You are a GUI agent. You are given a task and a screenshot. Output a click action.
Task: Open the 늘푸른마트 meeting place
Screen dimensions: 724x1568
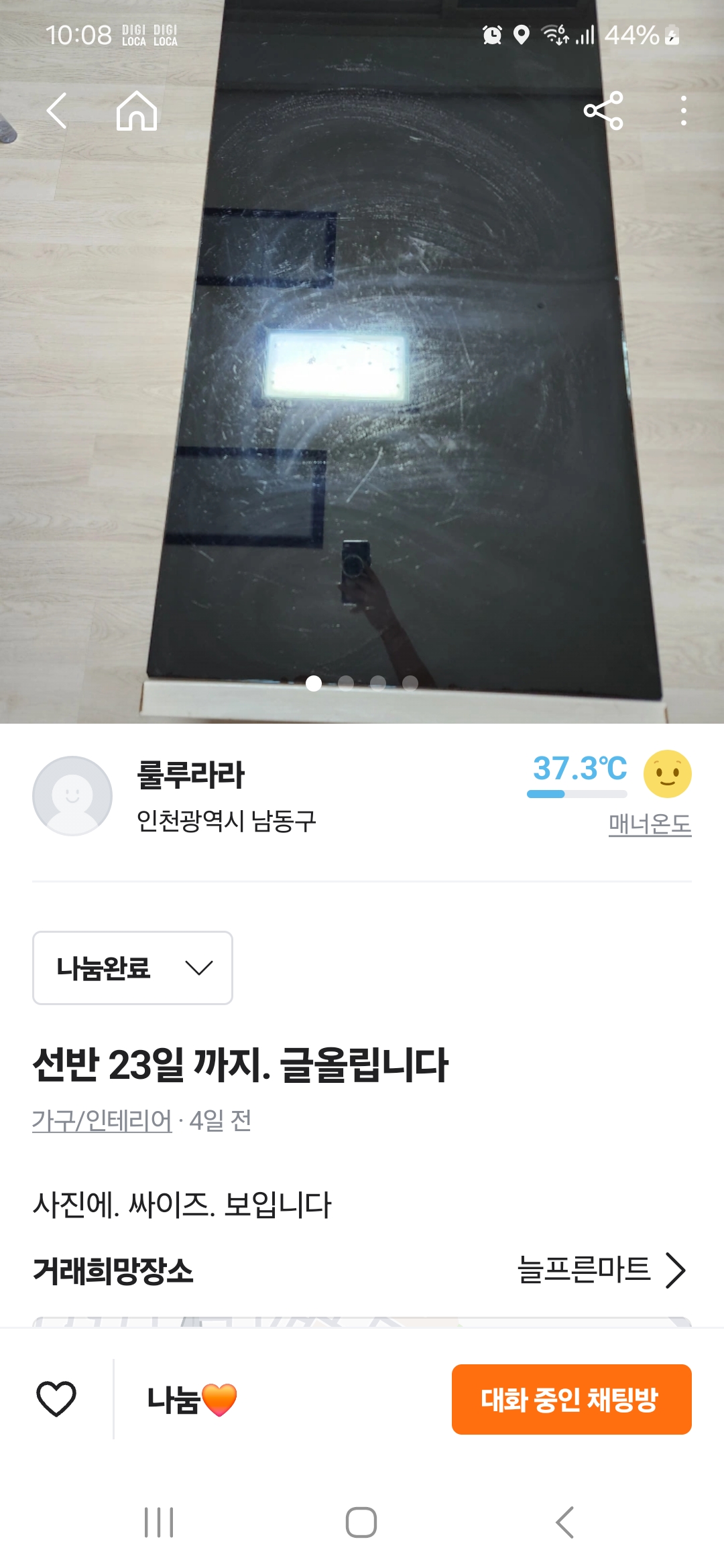click(x=601, y=1270)
